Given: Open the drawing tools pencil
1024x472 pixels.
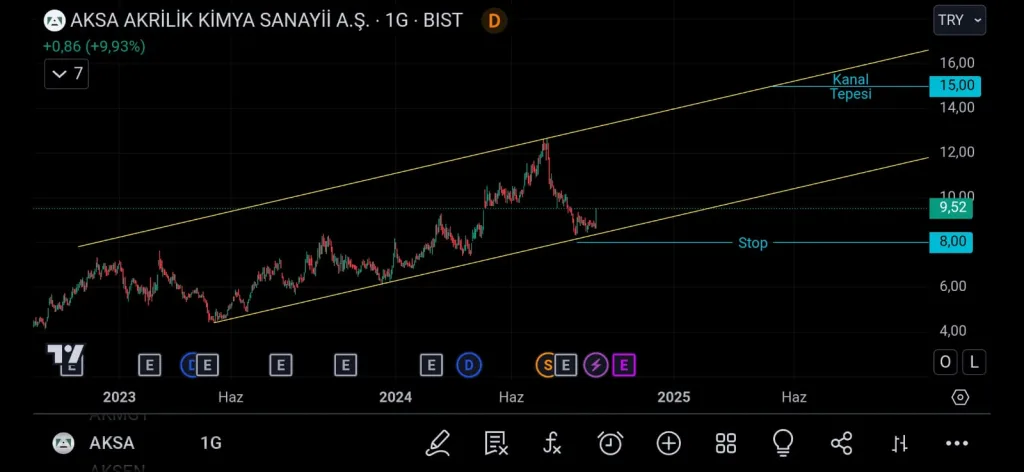Looking at the screenshot, I should [x=438, y=443].
